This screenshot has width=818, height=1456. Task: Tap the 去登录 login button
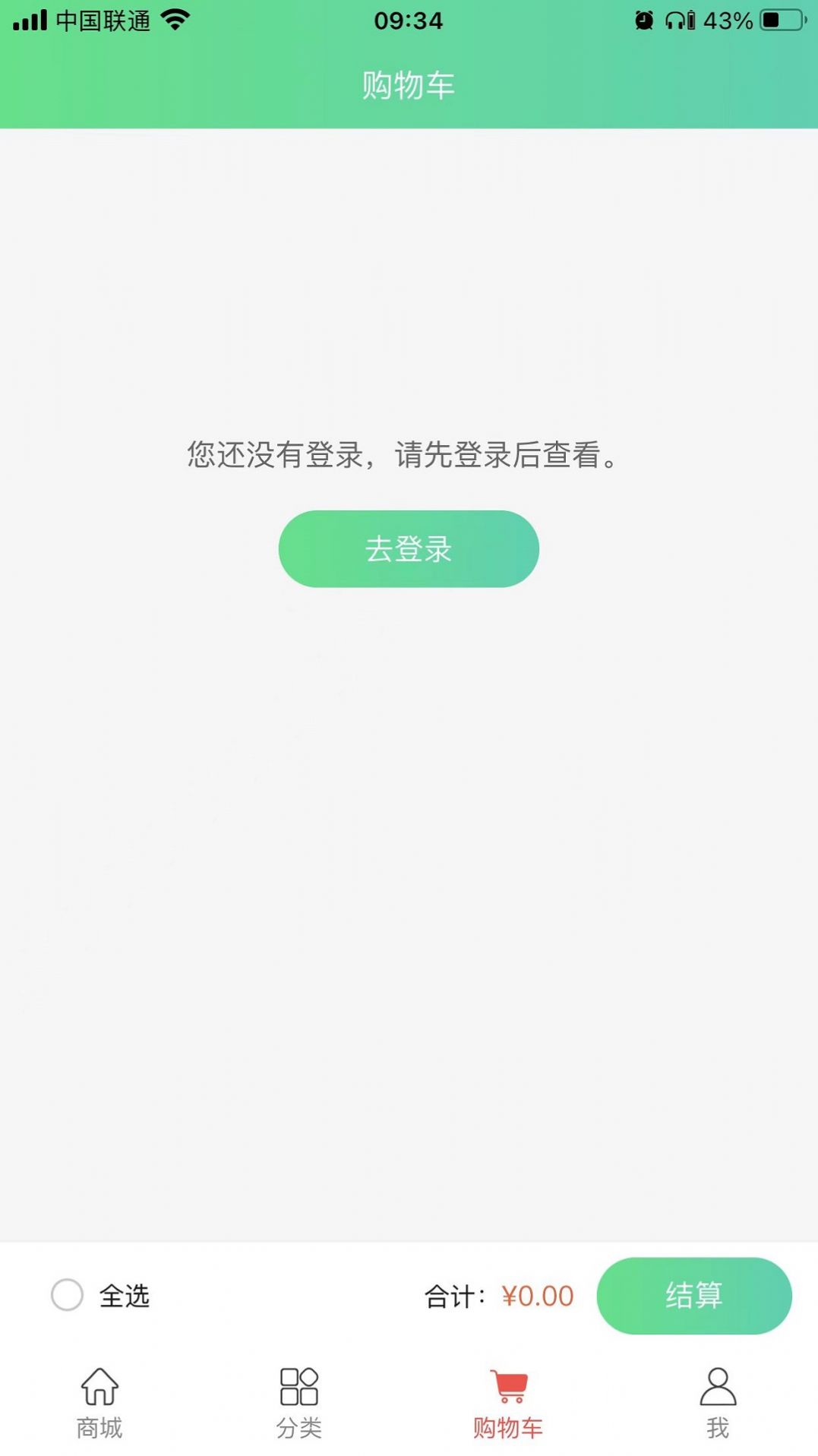coord(409,548)
